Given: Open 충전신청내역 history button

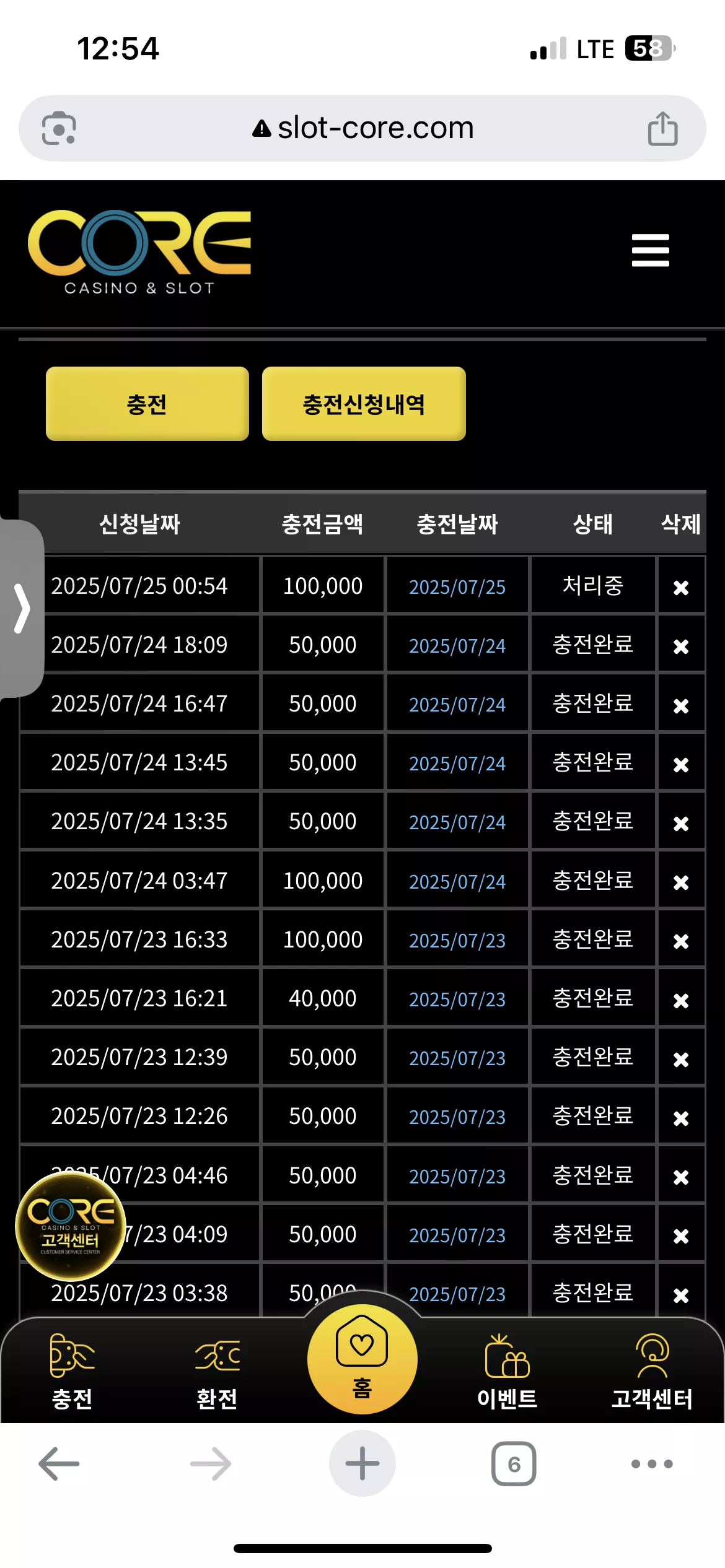Looking at the screenshot, I should click(x=364, y=404).
